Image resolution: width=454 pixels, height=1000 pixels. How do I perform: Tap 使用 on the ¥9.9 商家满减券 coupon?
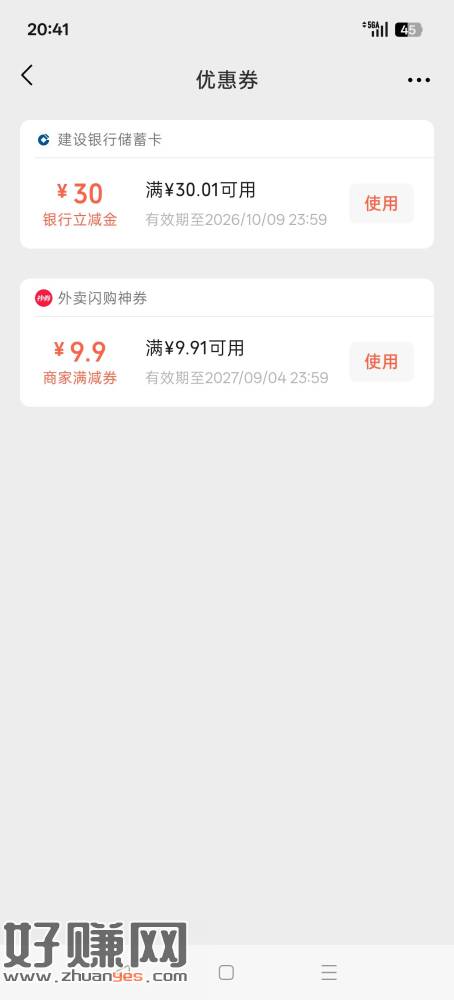(x=381, y=362)
